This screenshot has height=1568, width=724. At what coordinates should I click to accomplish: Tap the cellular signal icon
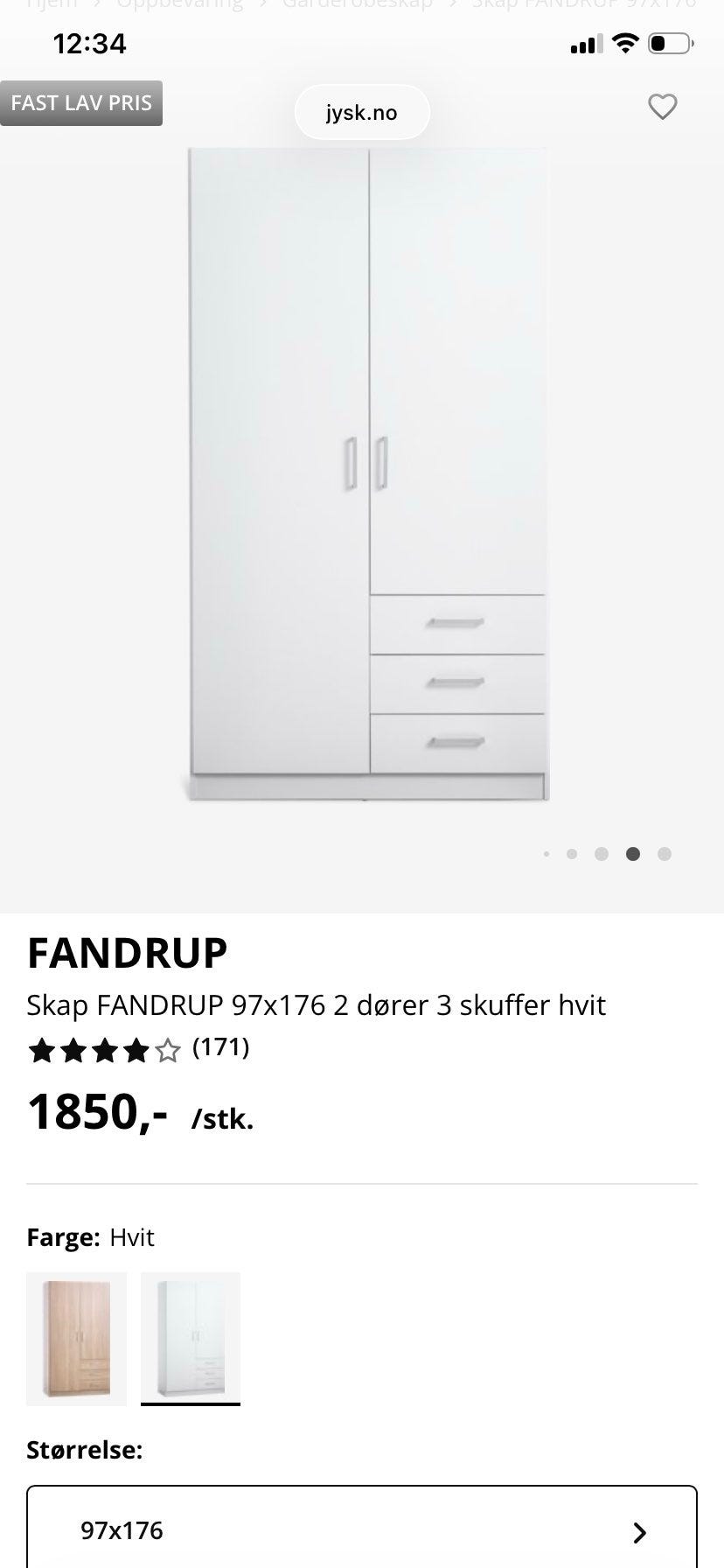[587, 42]
